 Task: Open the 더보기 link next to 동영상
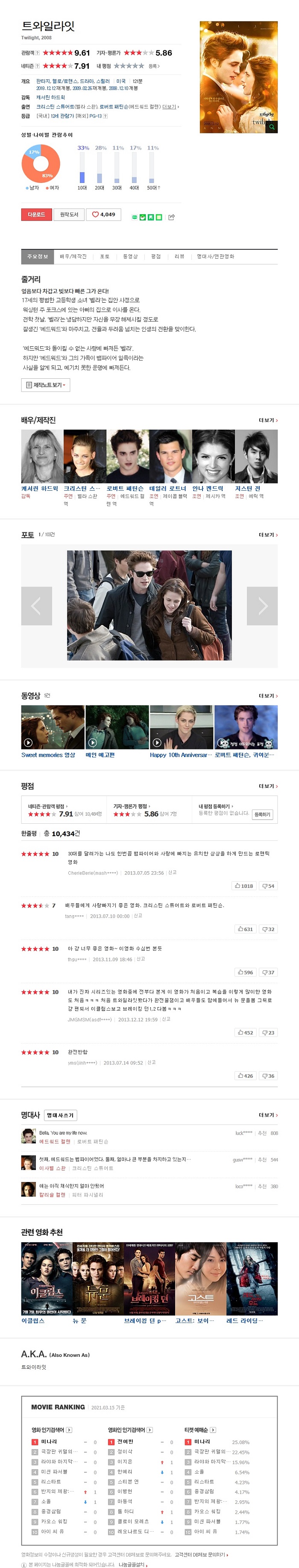click(x=268, y=696)
